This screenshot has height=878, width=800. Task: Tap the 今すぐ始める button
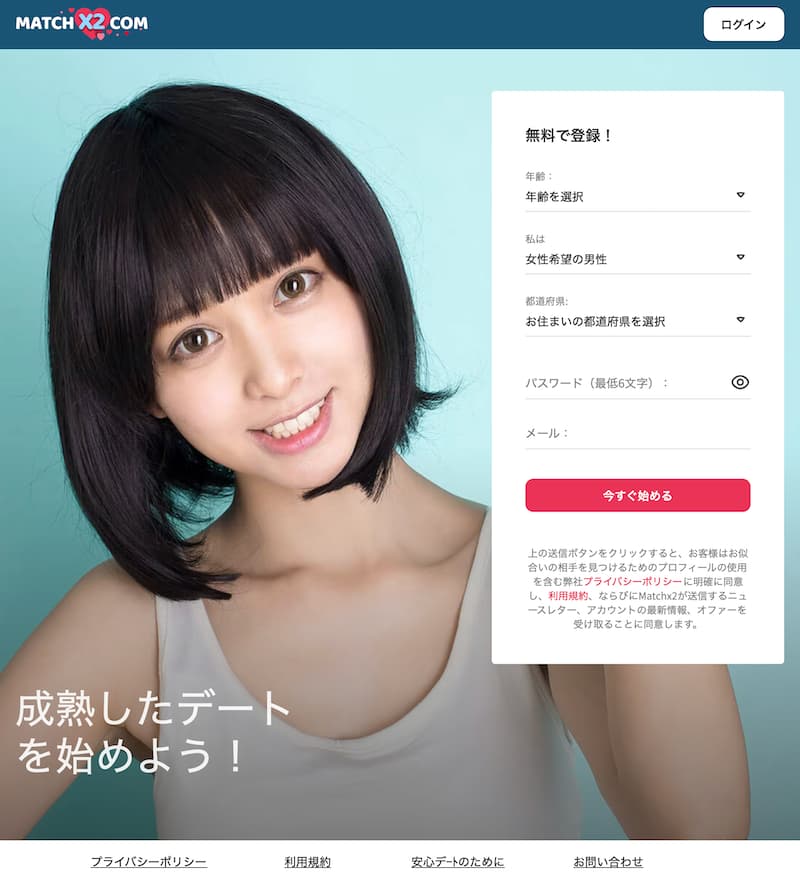click(x=637, y=495)
